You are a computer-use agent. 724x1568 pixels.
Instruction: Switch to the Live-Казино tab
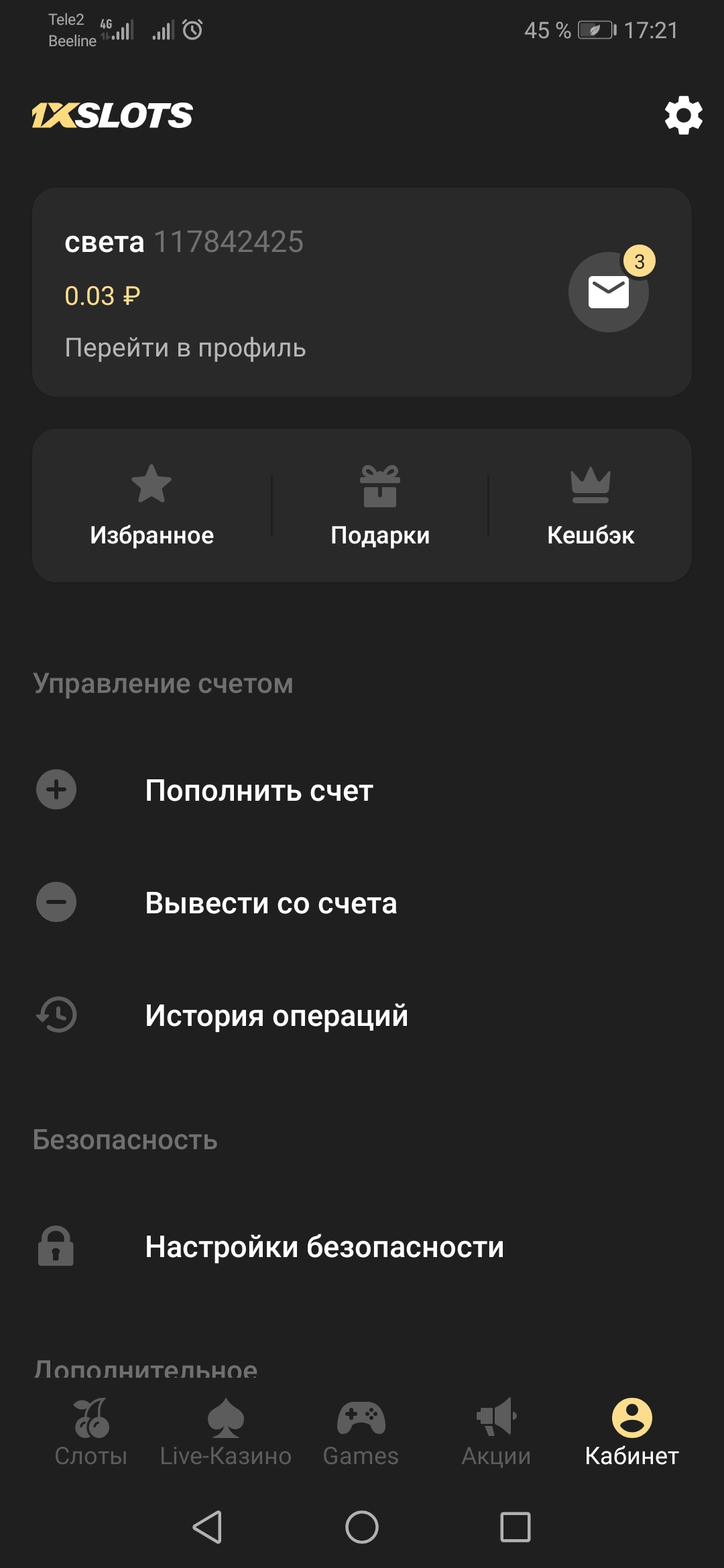(226, 1433)
